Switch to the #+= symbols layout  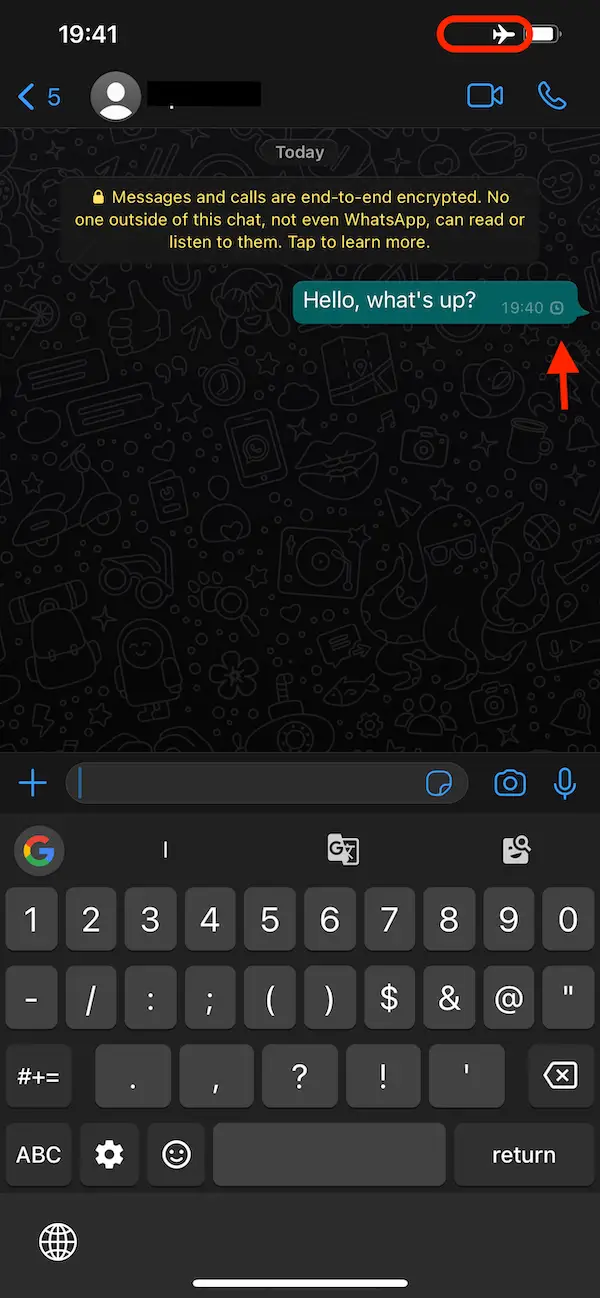(x=39, y=1076)
